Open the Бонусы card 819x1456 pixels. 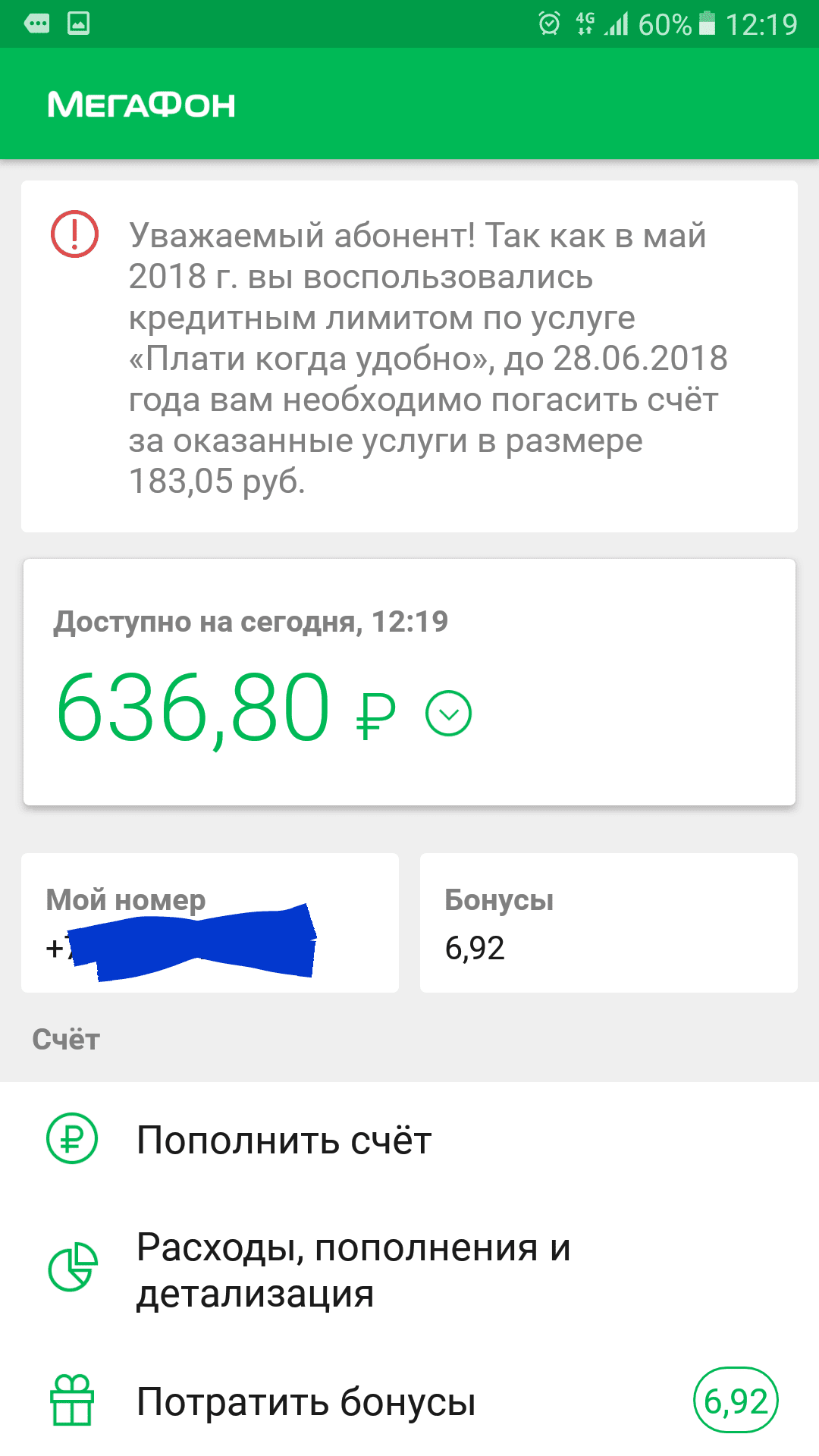[x=608, y=922]
